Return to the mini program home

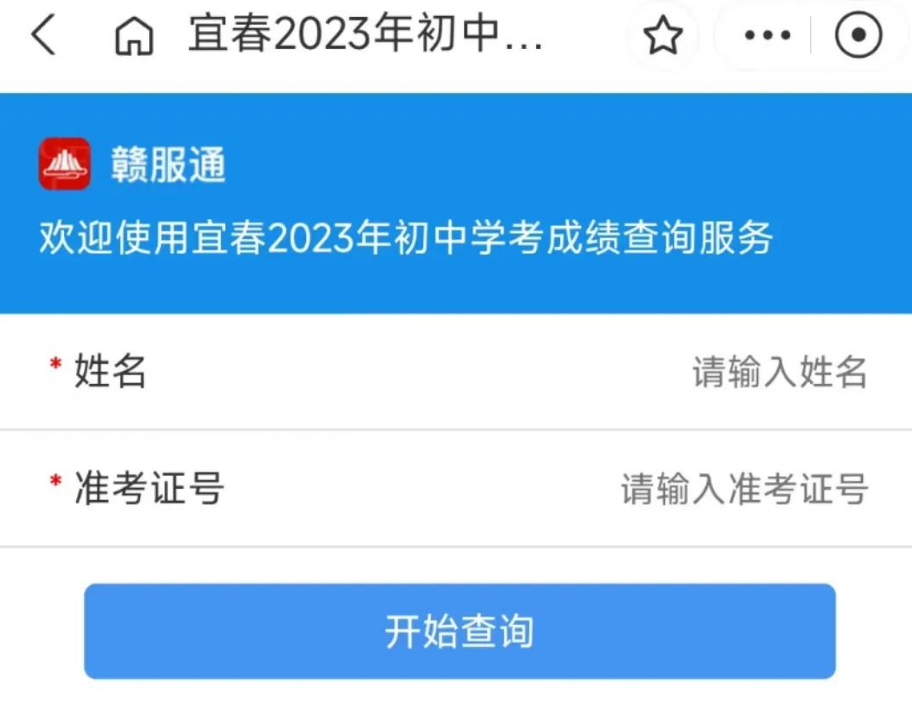(x=134, y=38)
